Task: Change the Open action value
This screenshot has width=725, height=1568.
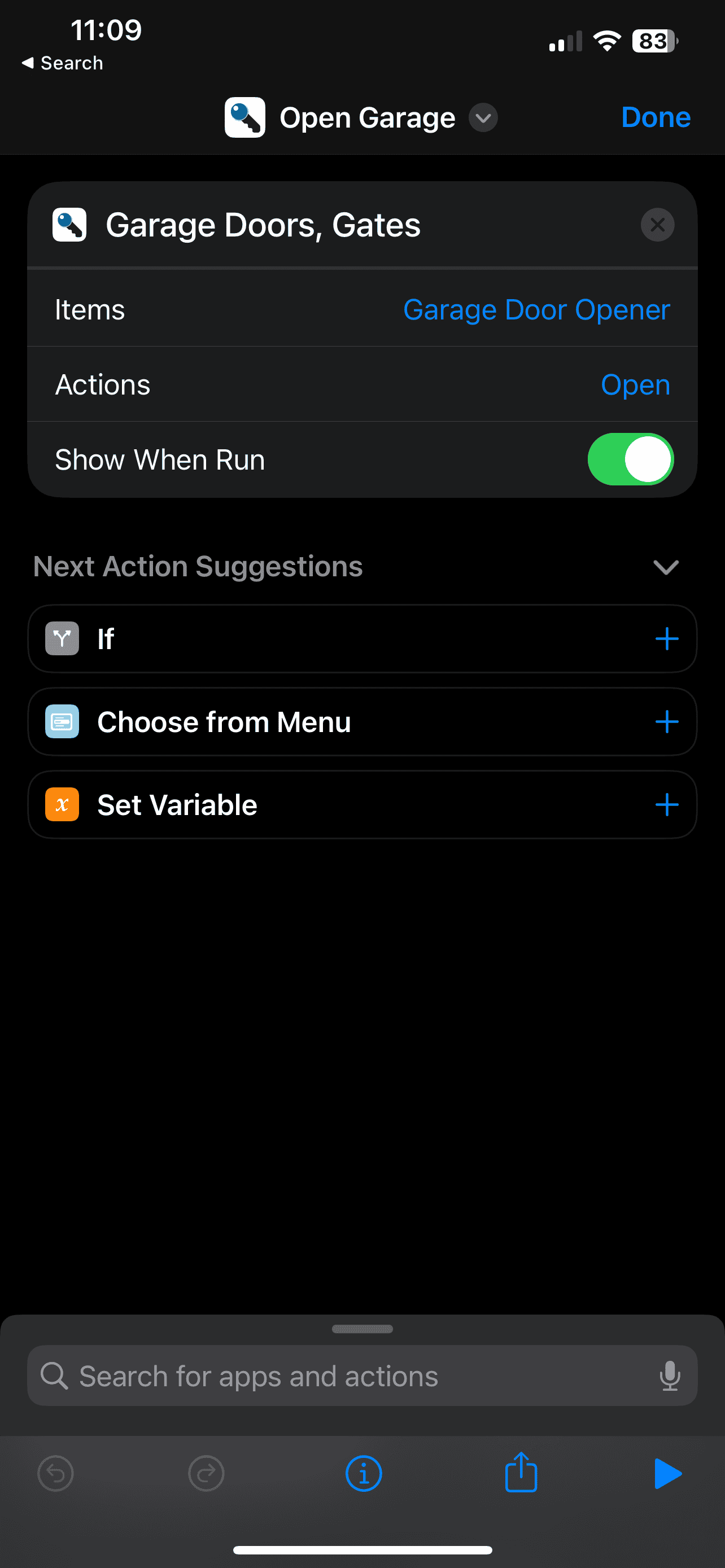Action: pos(635,385)
